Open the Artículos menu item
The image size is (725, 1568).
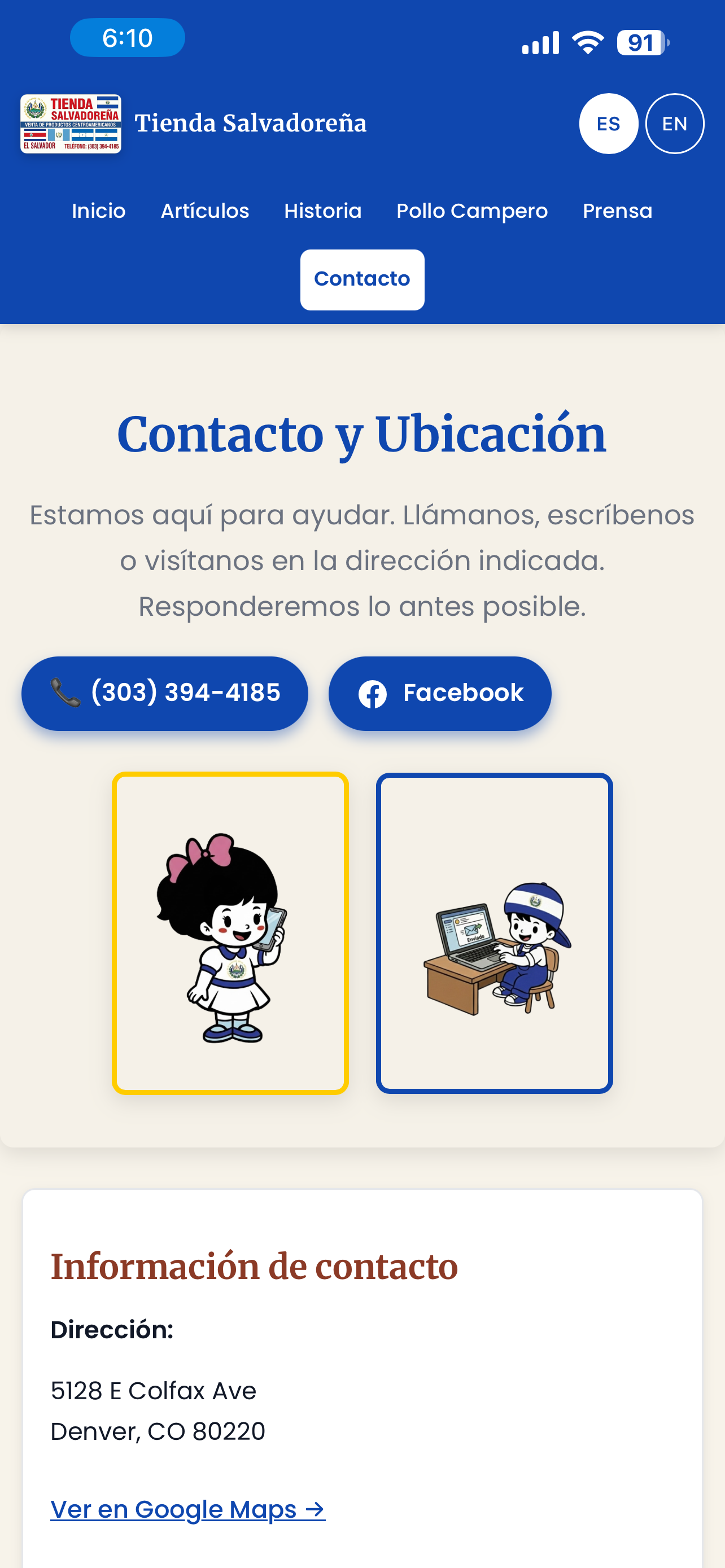[204, 211]
